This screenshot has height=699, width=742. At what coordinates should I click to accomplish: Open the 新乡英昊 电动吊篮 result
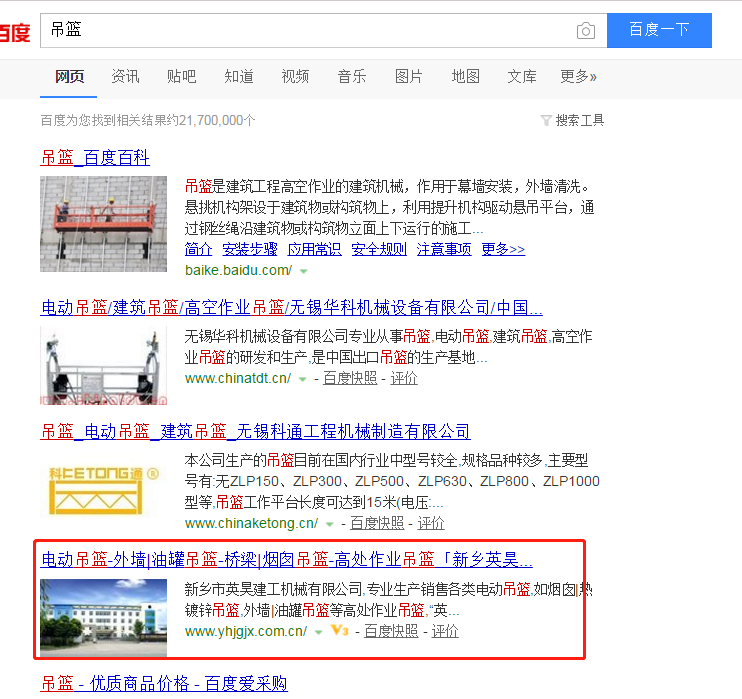(x=286, y=559)
